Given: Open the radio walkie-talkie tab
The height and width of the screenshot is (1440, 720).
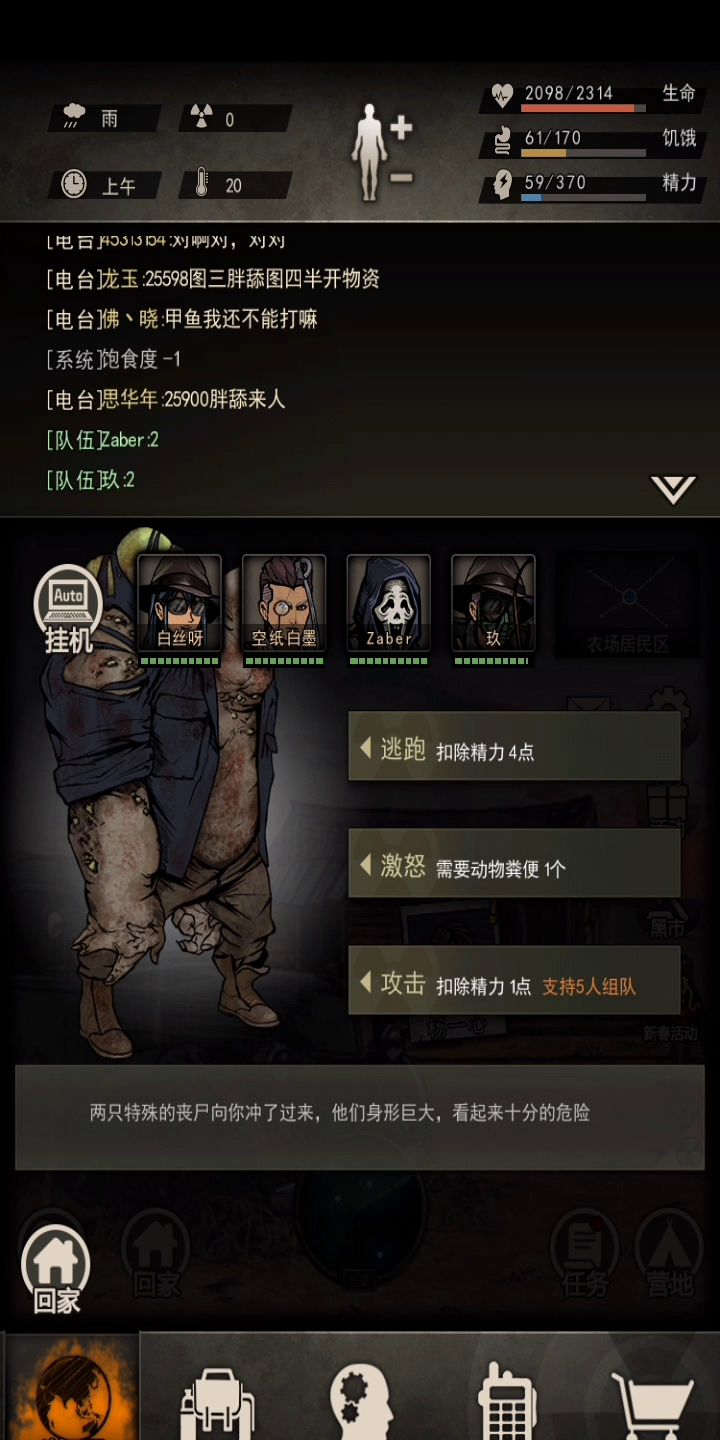Looking at the screenshot, I should [x=507, y=1397].
